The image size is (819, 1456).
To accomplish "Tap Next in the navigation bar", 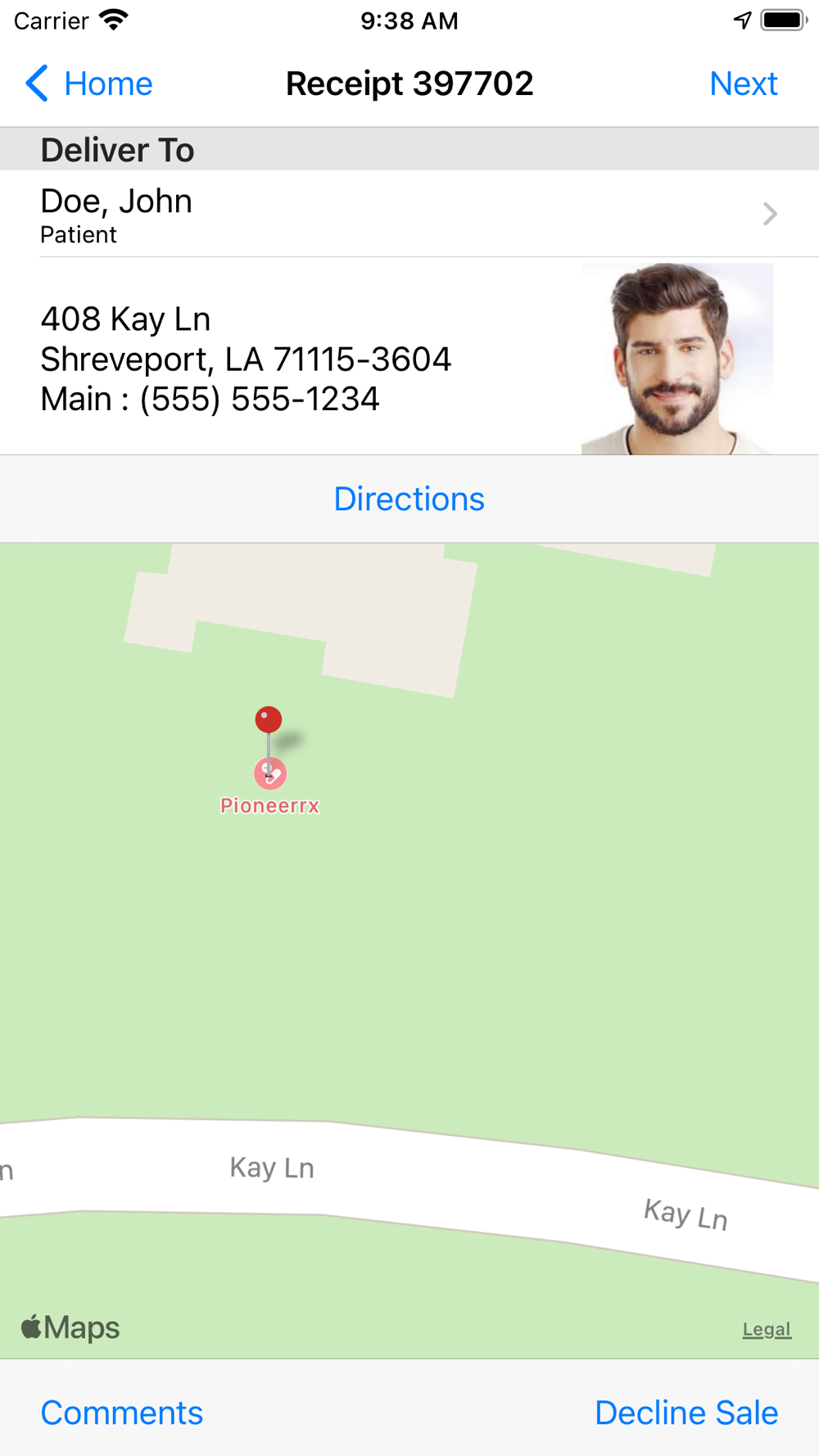I will pos(743,84).
